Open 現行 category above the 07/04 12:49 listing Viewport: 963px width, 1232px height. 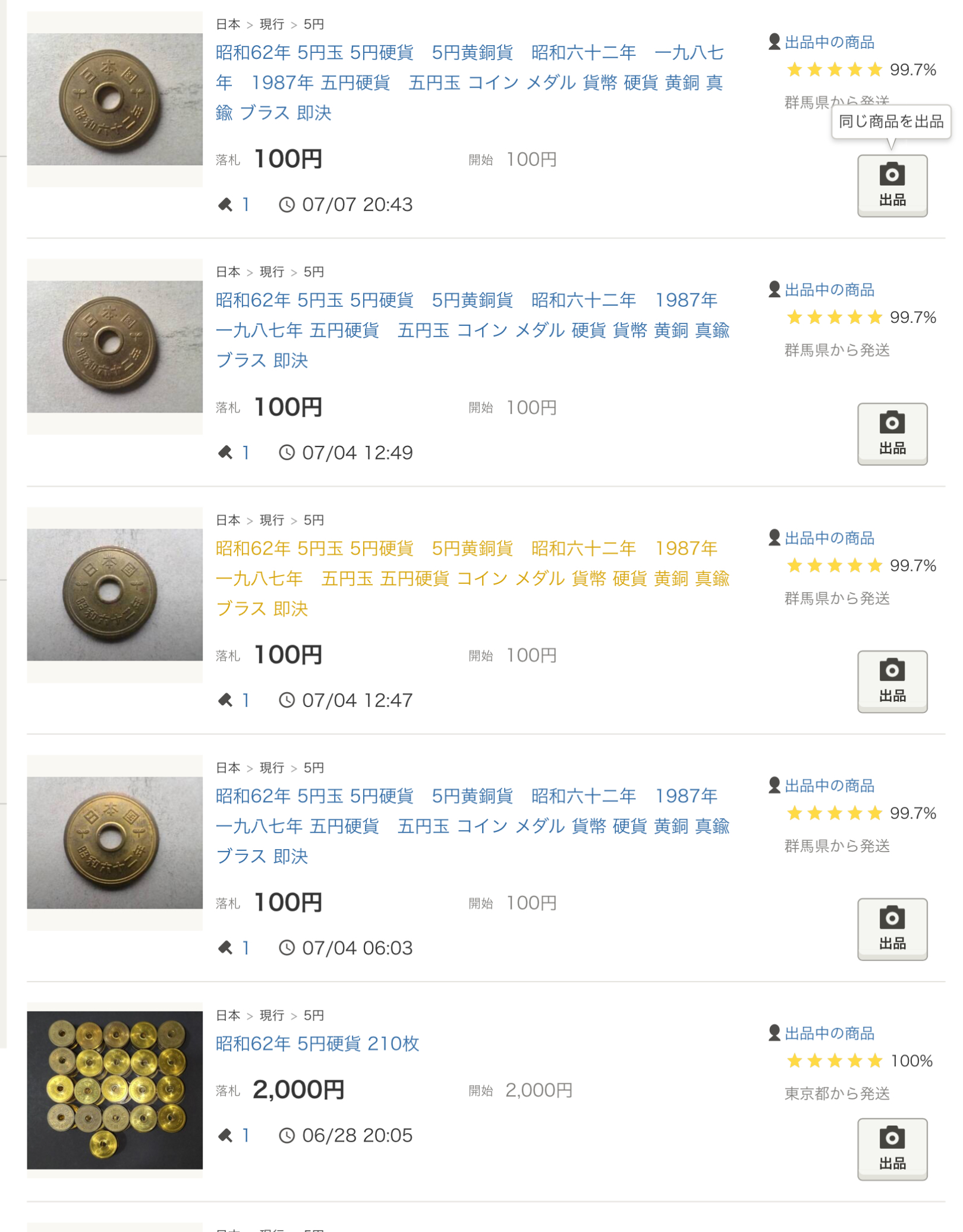pyautogui.click(x=272, y=272)
